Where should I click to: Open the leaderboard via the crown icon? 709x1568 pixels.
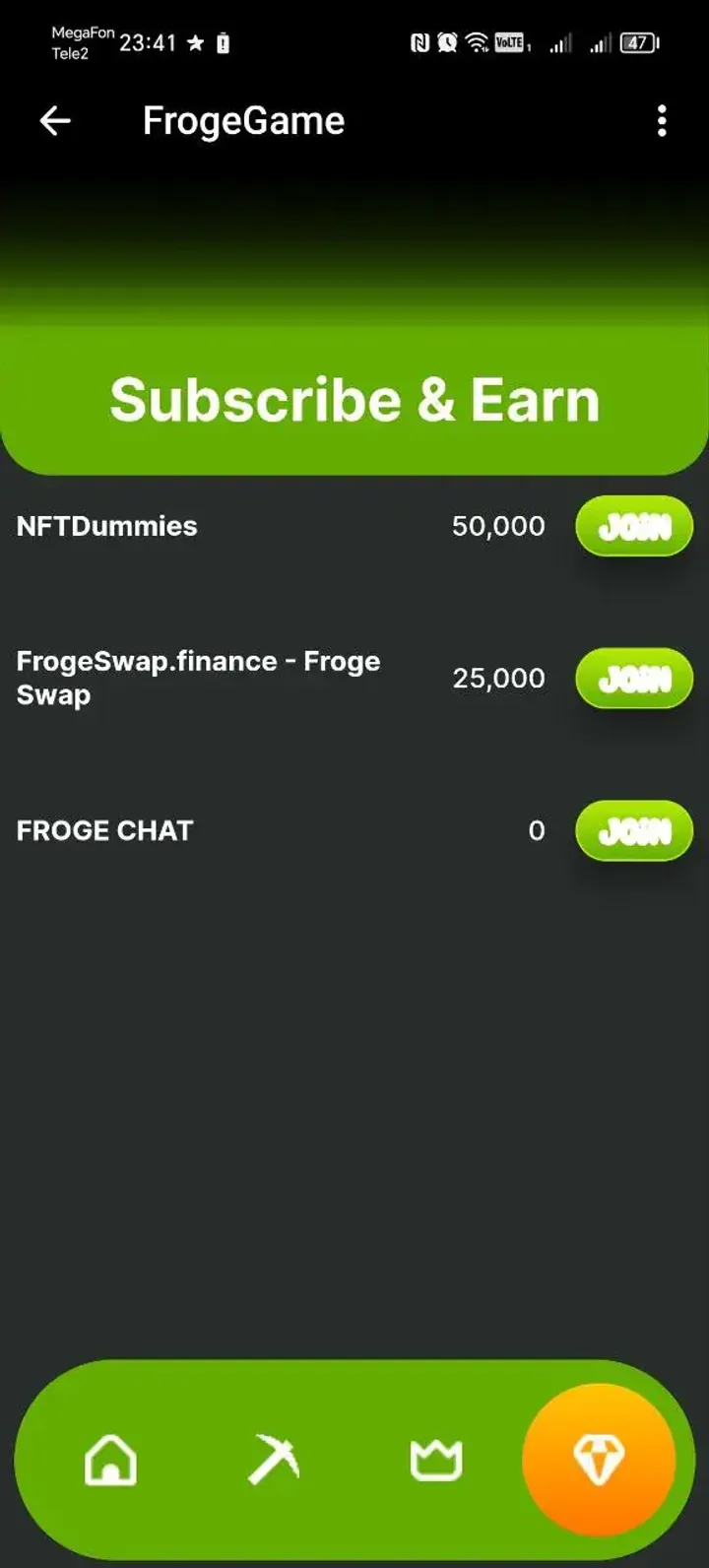[436, 1462]
